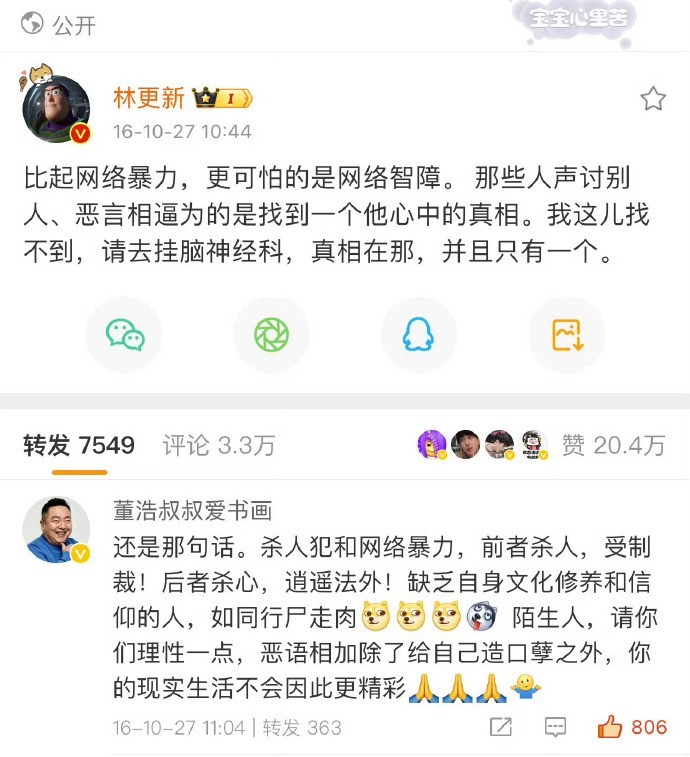Viewport: 690px width, 757px height.
Task: Open the 公开 visibility label
Action: (60, 25)
